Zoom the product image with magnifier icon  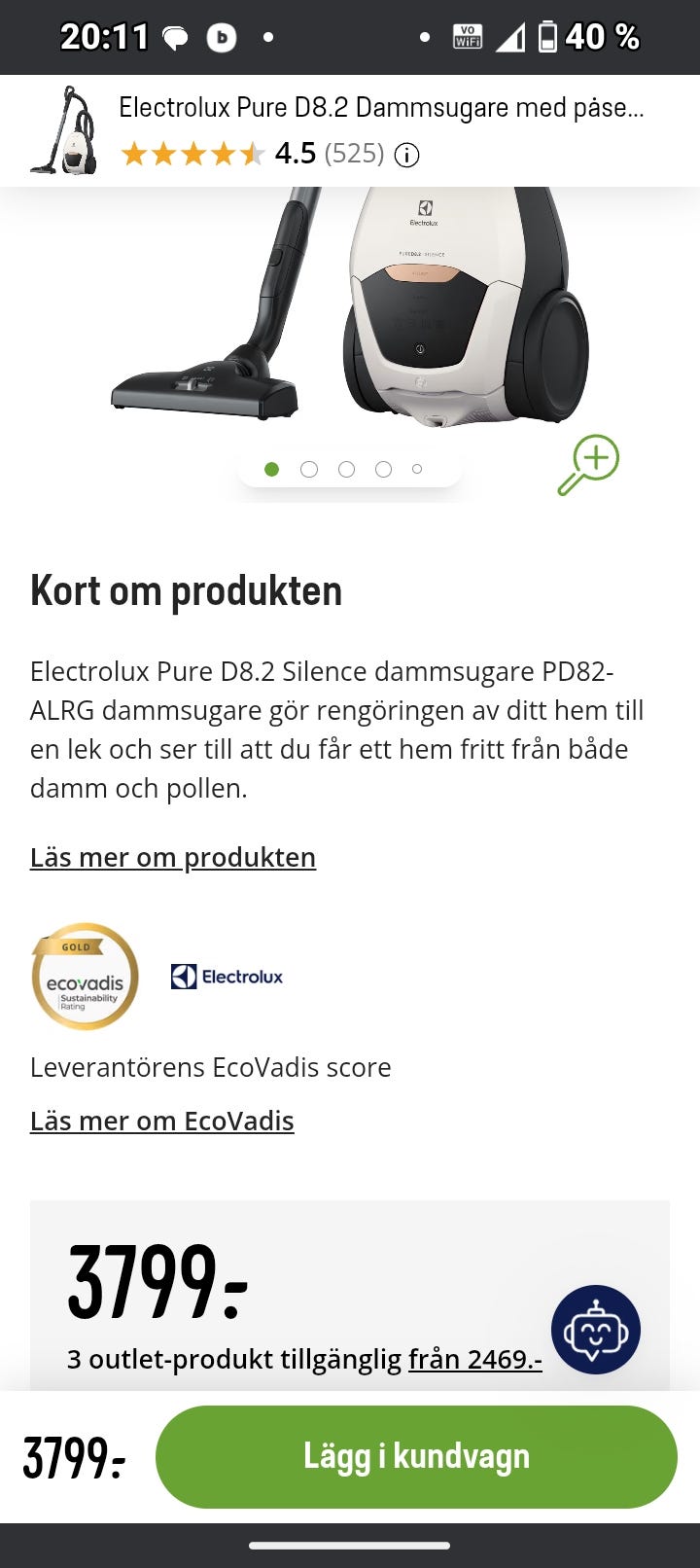588,464
